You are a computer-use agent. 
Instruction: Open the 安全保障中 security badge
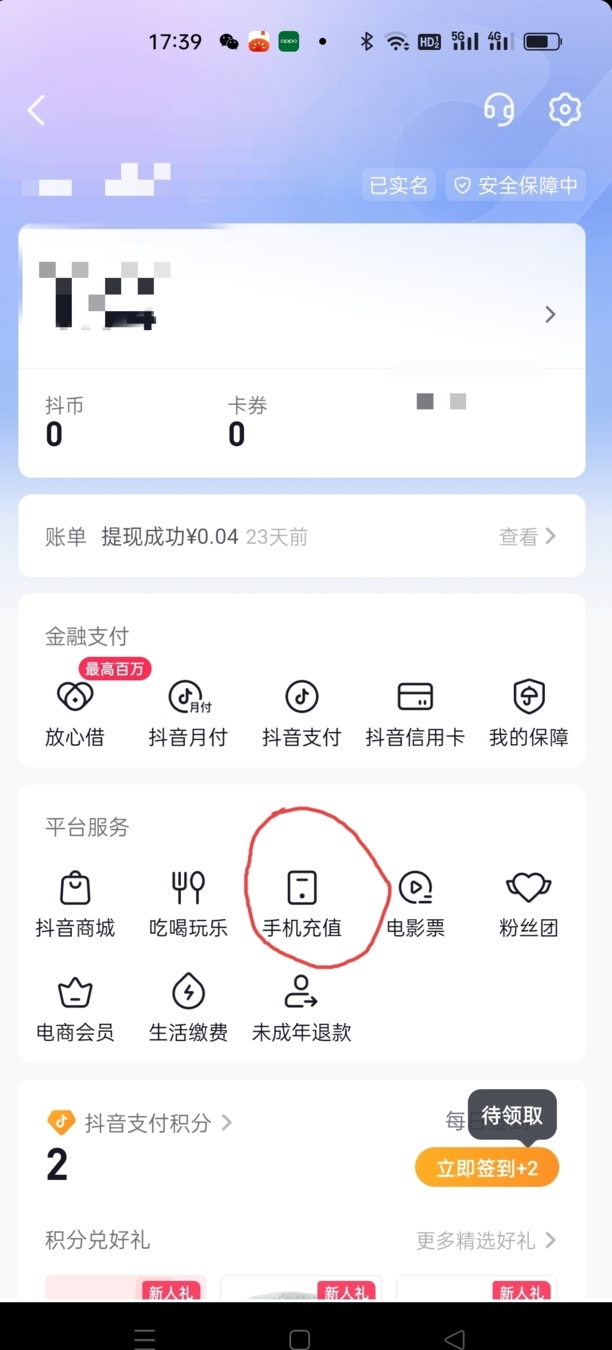point(516,185)
